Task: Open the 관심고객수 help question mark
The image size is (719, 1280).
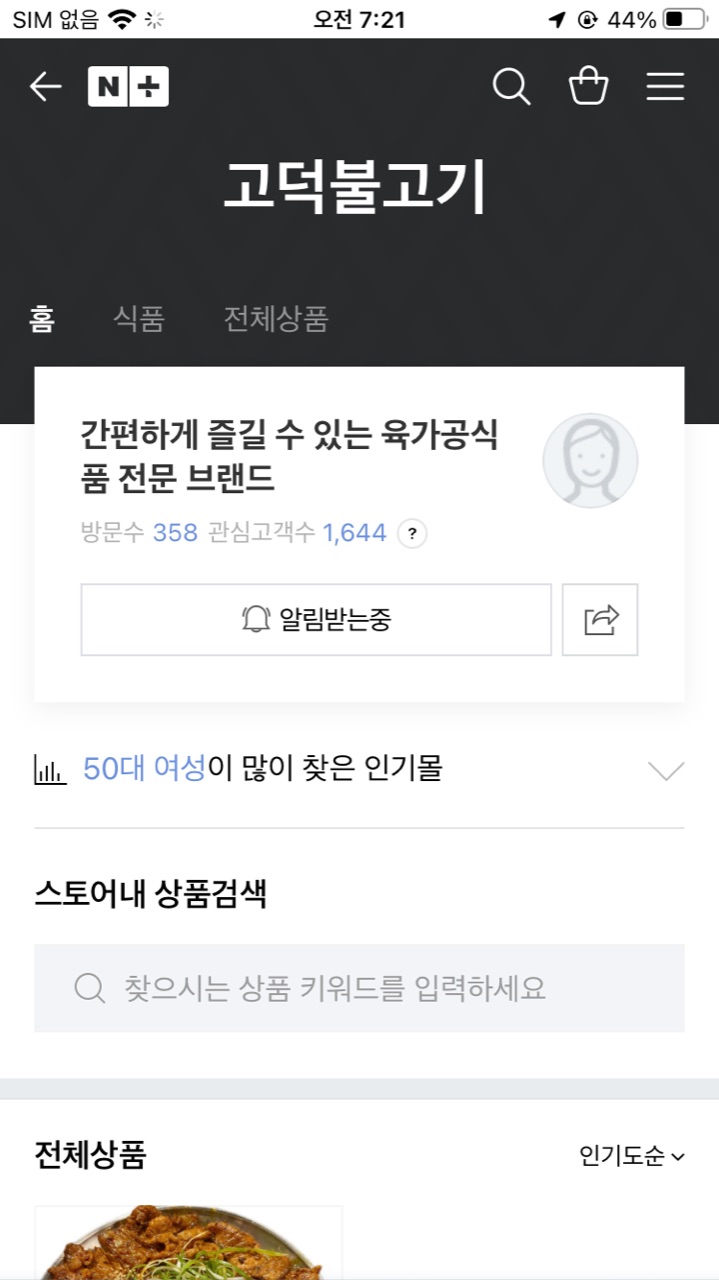Action: click(x=412, y=534)
